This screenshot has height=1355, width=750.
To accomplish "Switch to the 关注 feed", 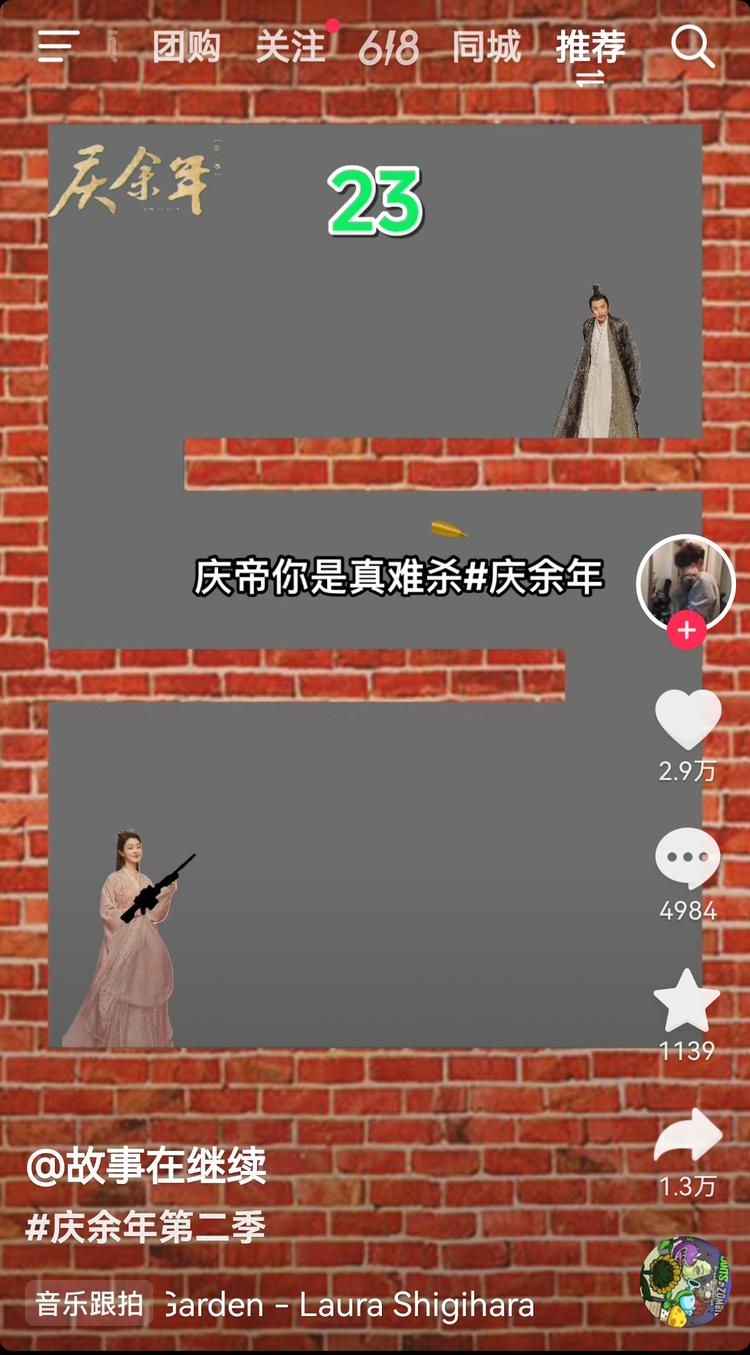I will click(290, 47).
